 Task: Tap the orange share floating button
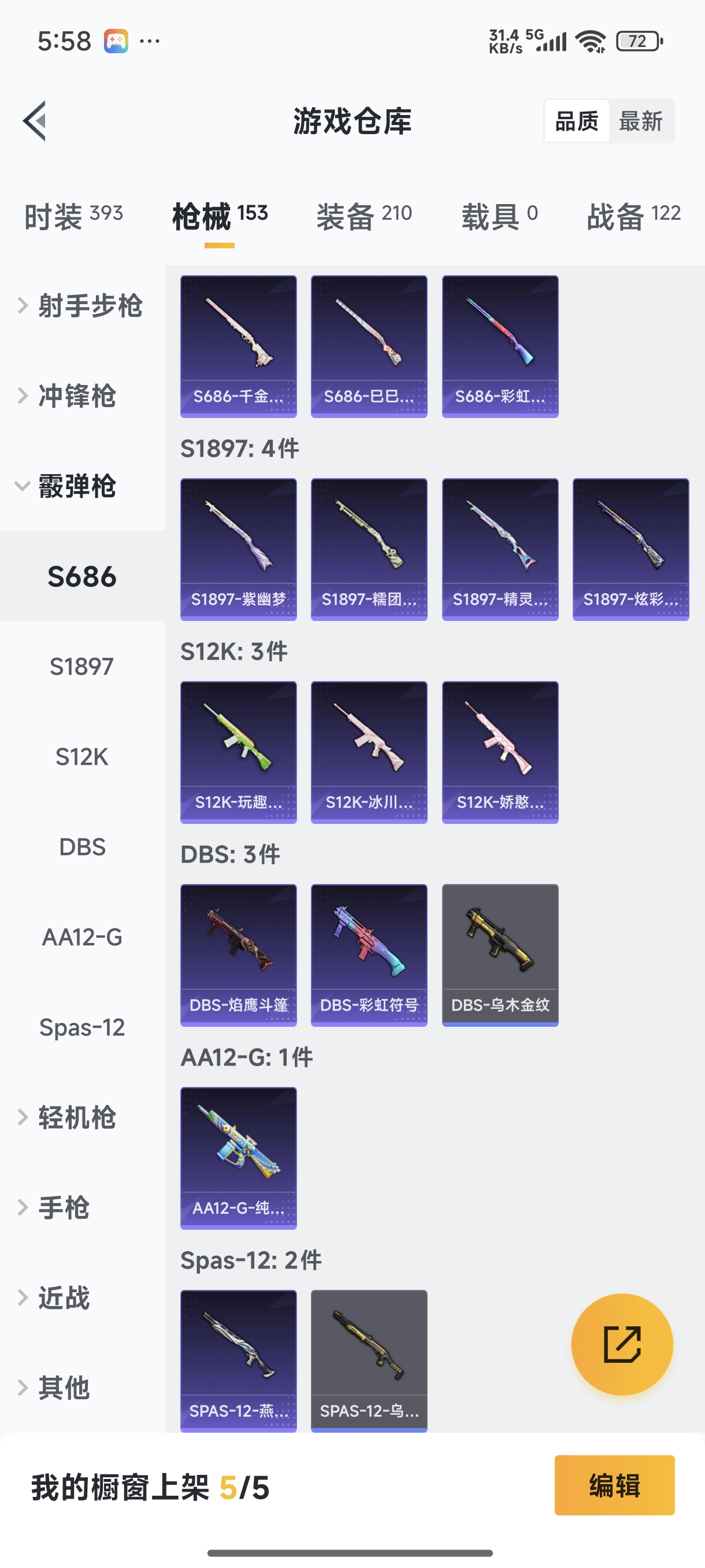pyautogui.click(x=622, y=1344)
